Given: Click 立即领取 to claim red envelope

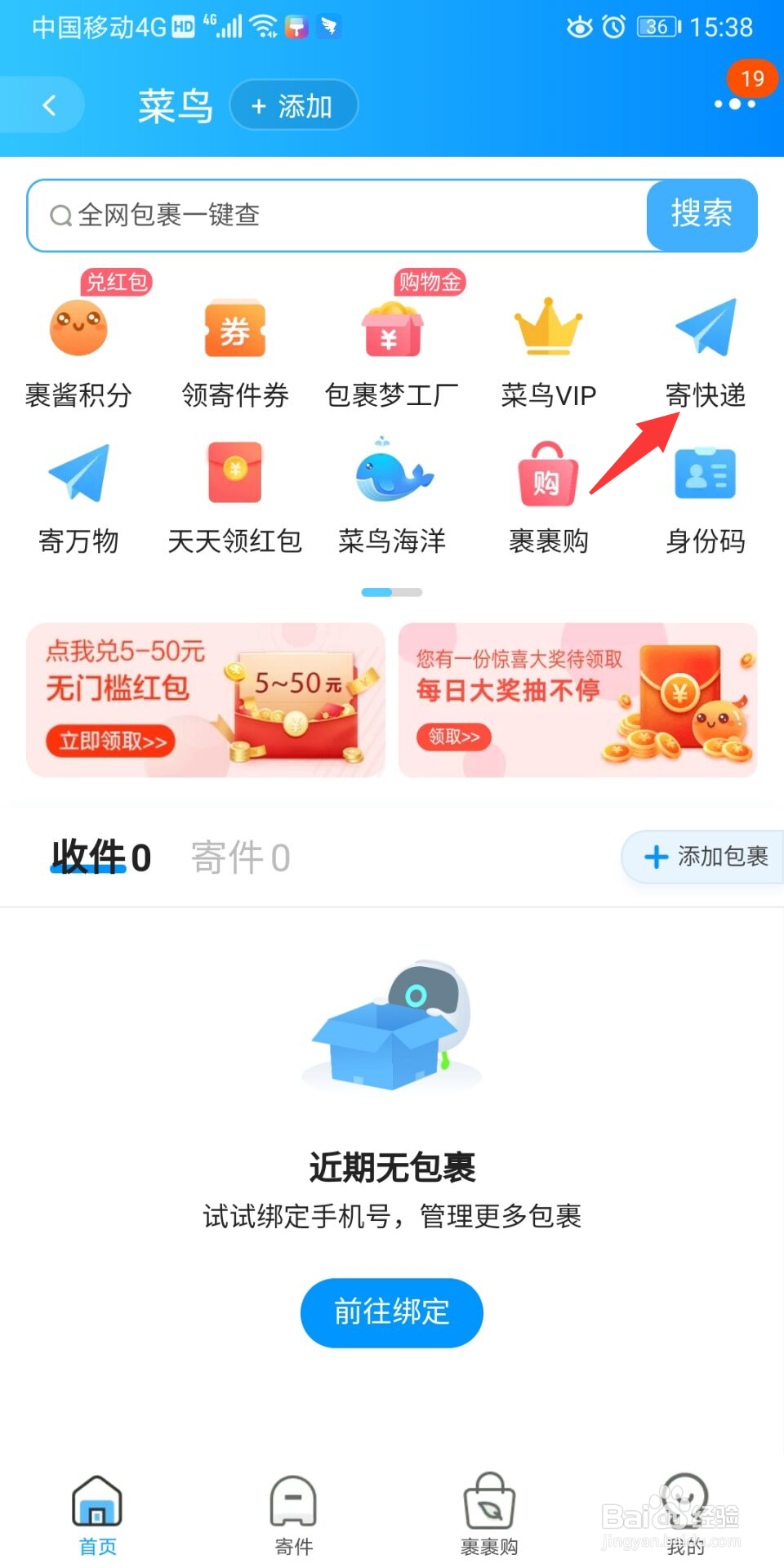Looking at the screenshot, I should coord(111,740).
